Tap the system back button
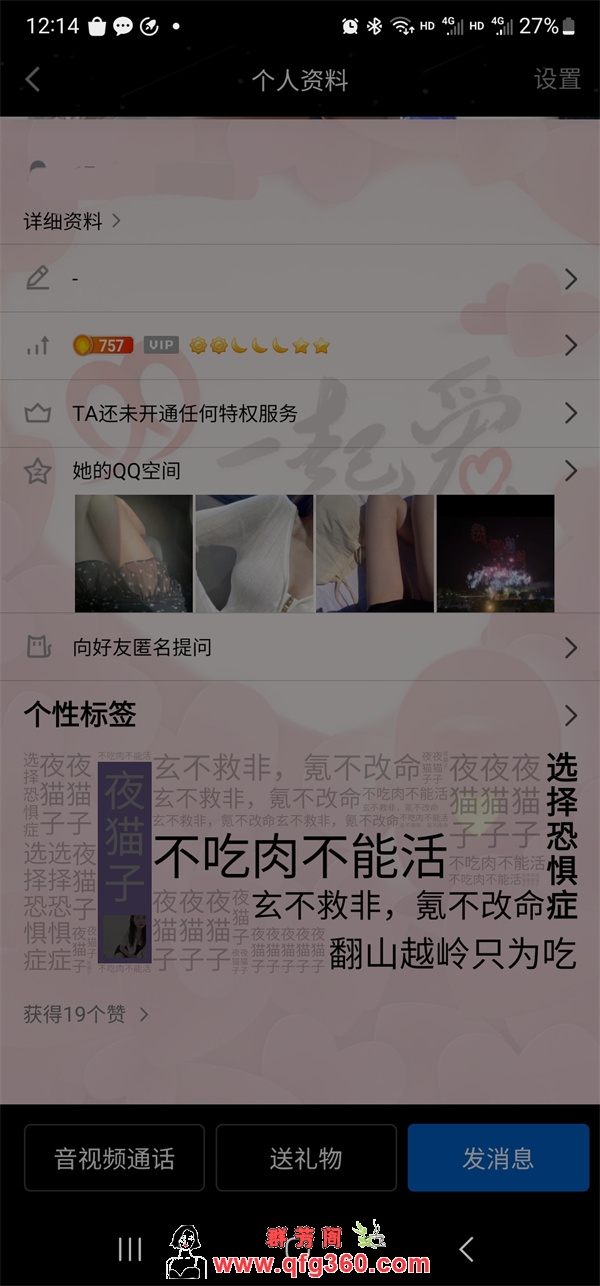Viewport: 600px width, 1286px height. 466,1248
